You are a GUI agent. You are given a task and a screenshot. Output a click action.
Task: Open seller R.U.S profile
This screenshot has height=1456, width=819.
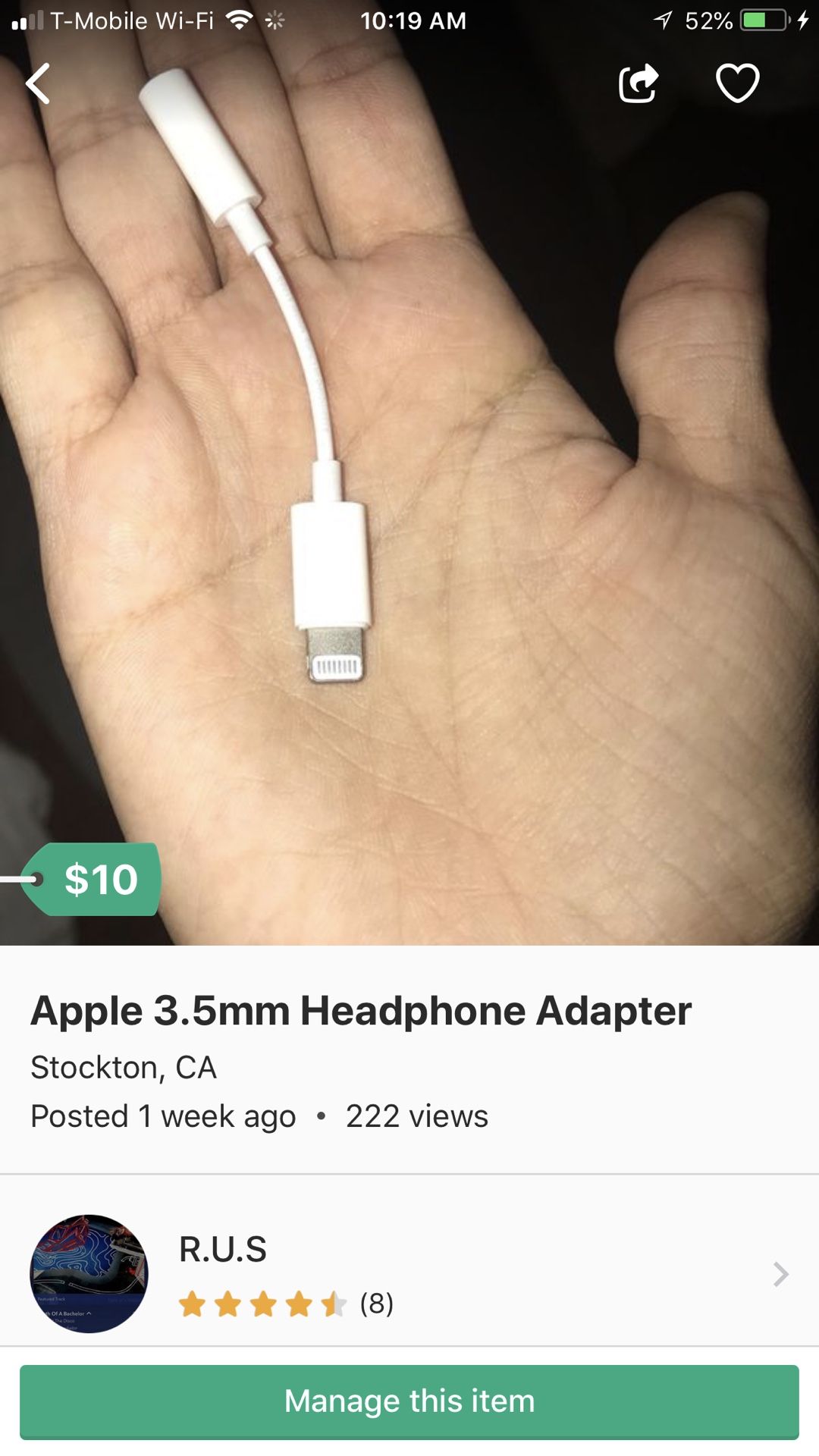pos(409,1274)
